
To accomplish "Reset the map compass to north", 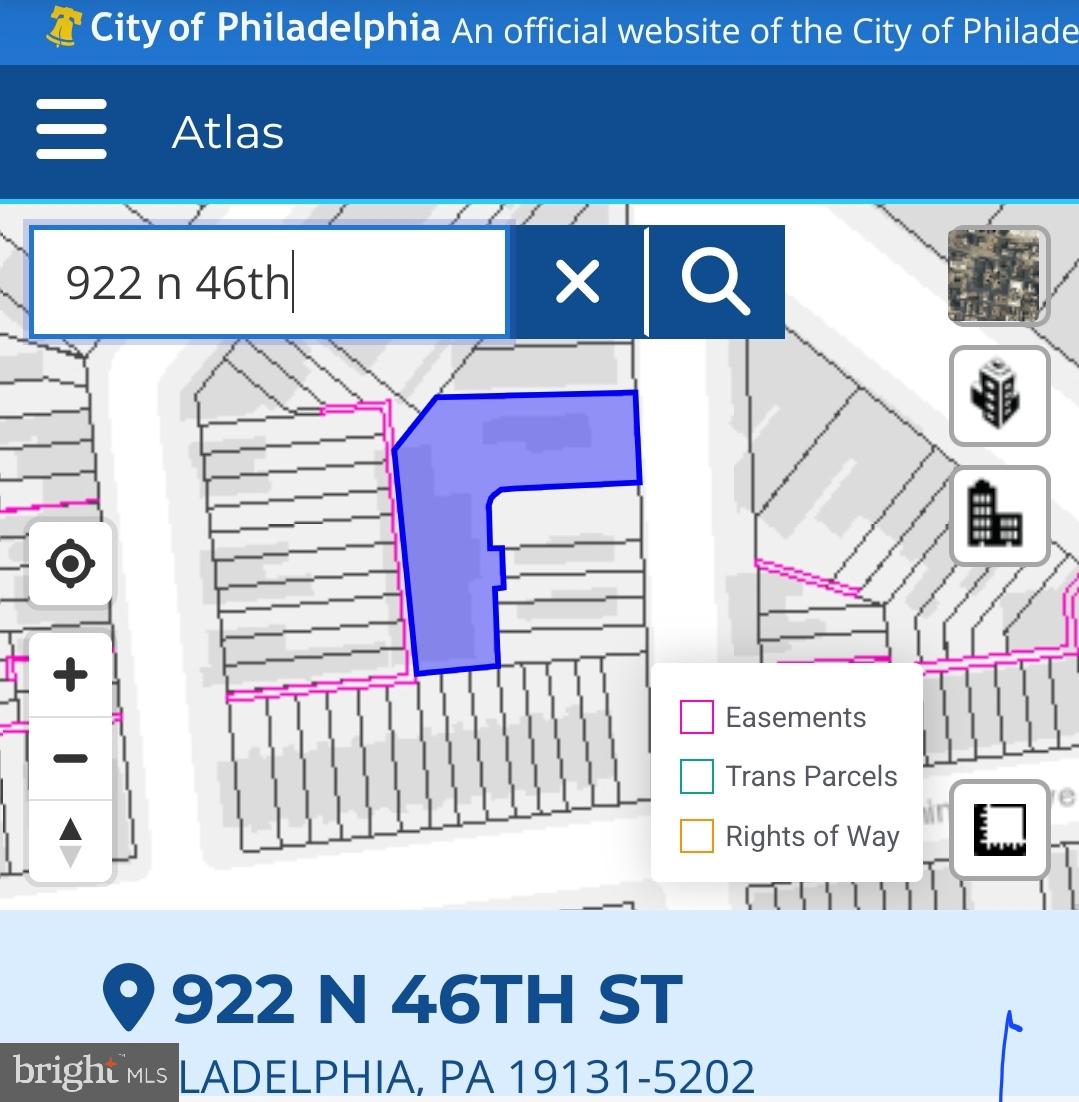I will pyautogui.click(x=71, y=841).
